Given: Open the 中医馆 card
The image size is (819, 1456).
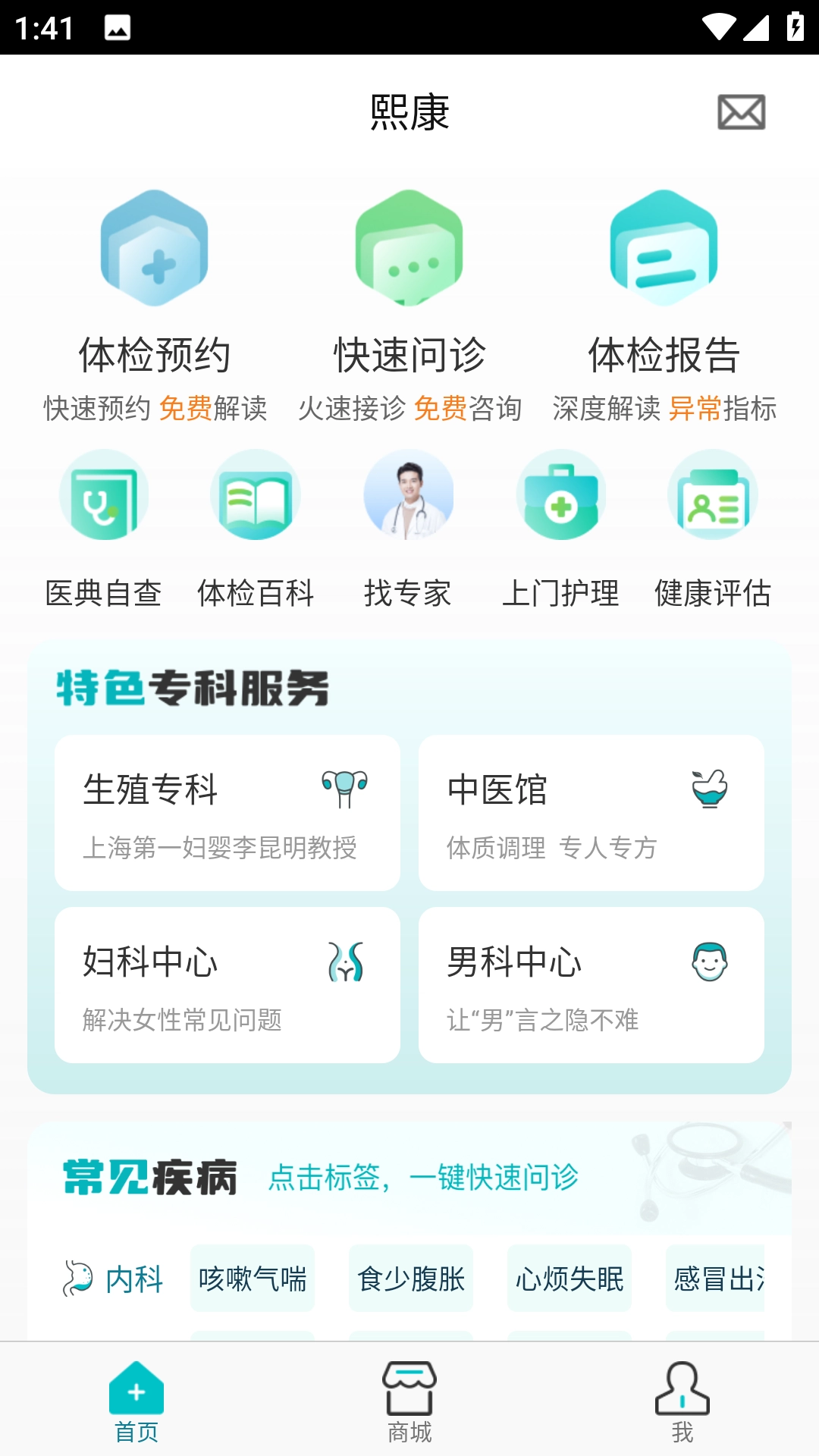Looking at the screenshot, I should tap(591, 813).
